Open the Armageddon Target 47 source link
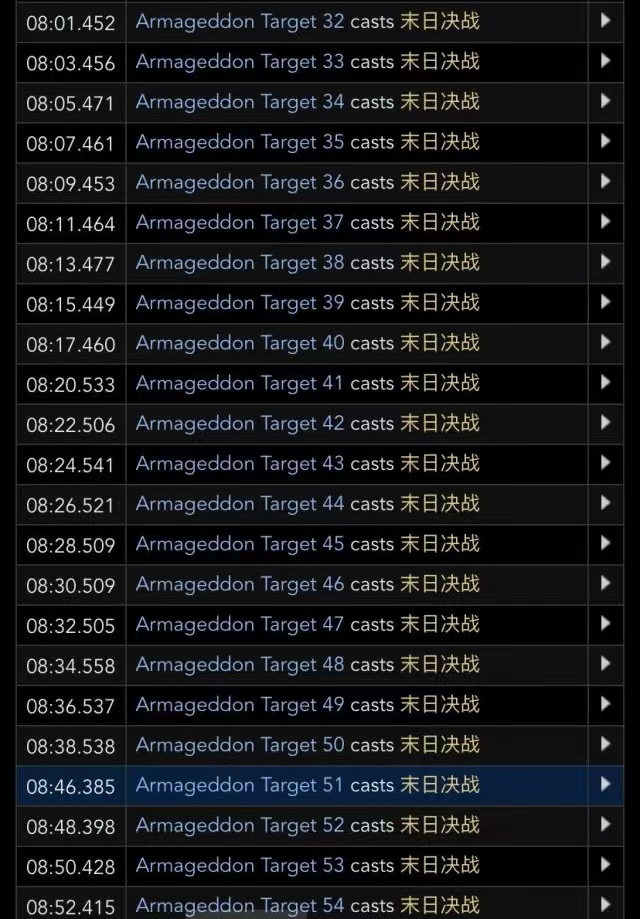Viewport: 640px width, 919px height. pos(240,625)
